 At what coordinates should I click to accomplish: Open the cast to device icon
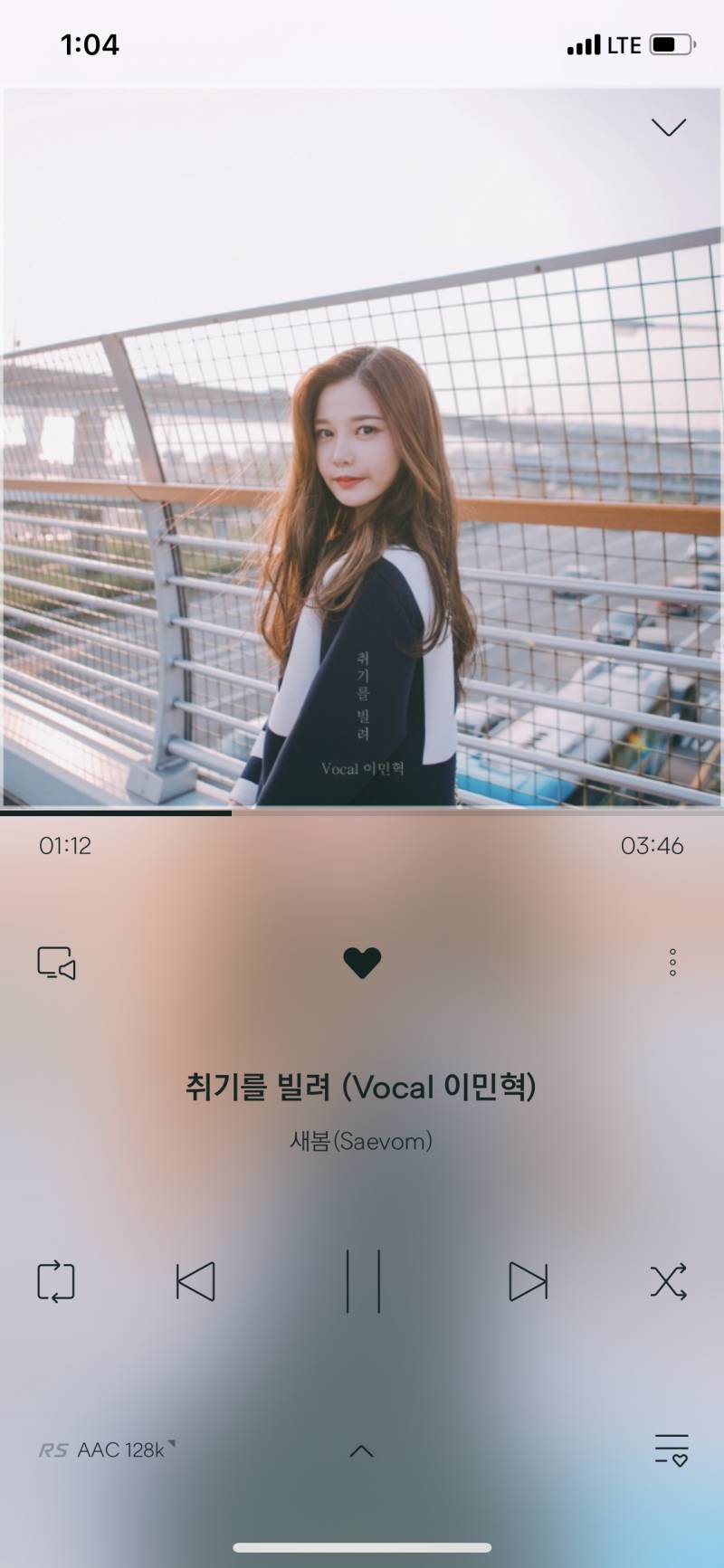(x=56, y=963)
